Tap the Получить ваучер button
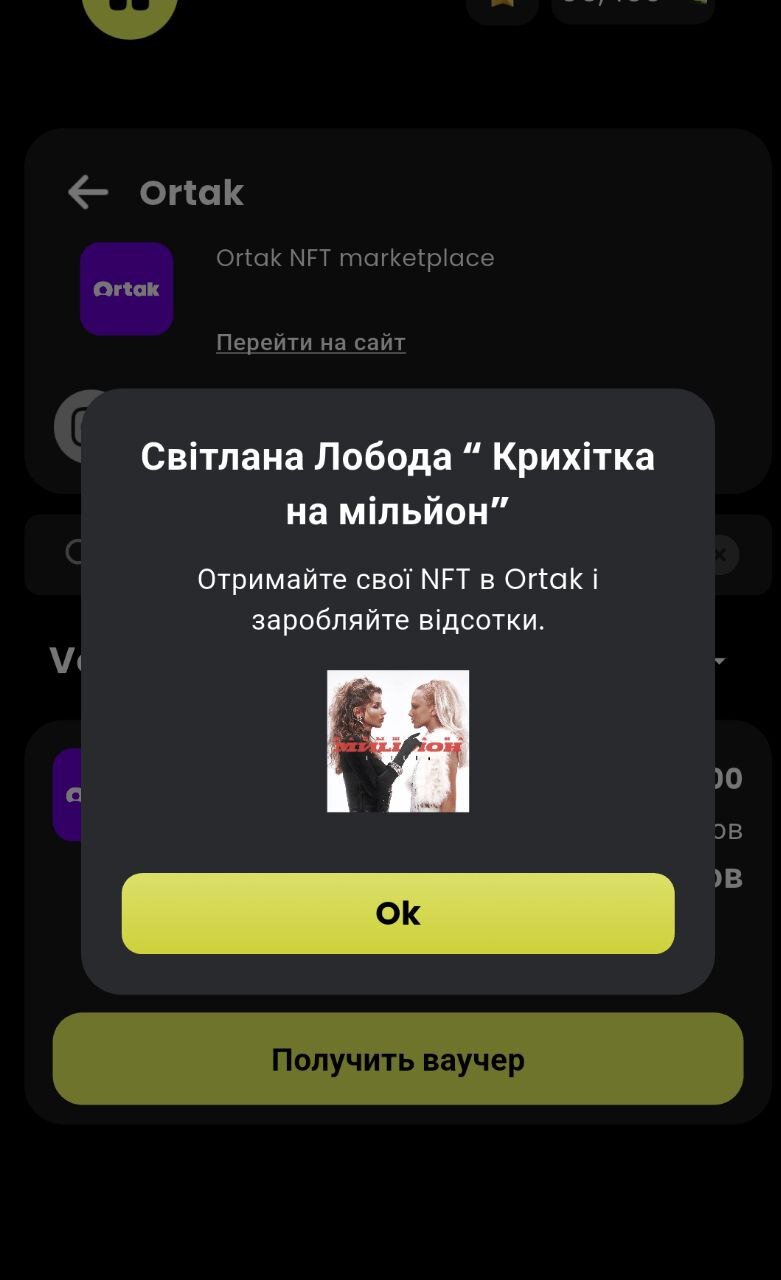 tap(398, 1059)
